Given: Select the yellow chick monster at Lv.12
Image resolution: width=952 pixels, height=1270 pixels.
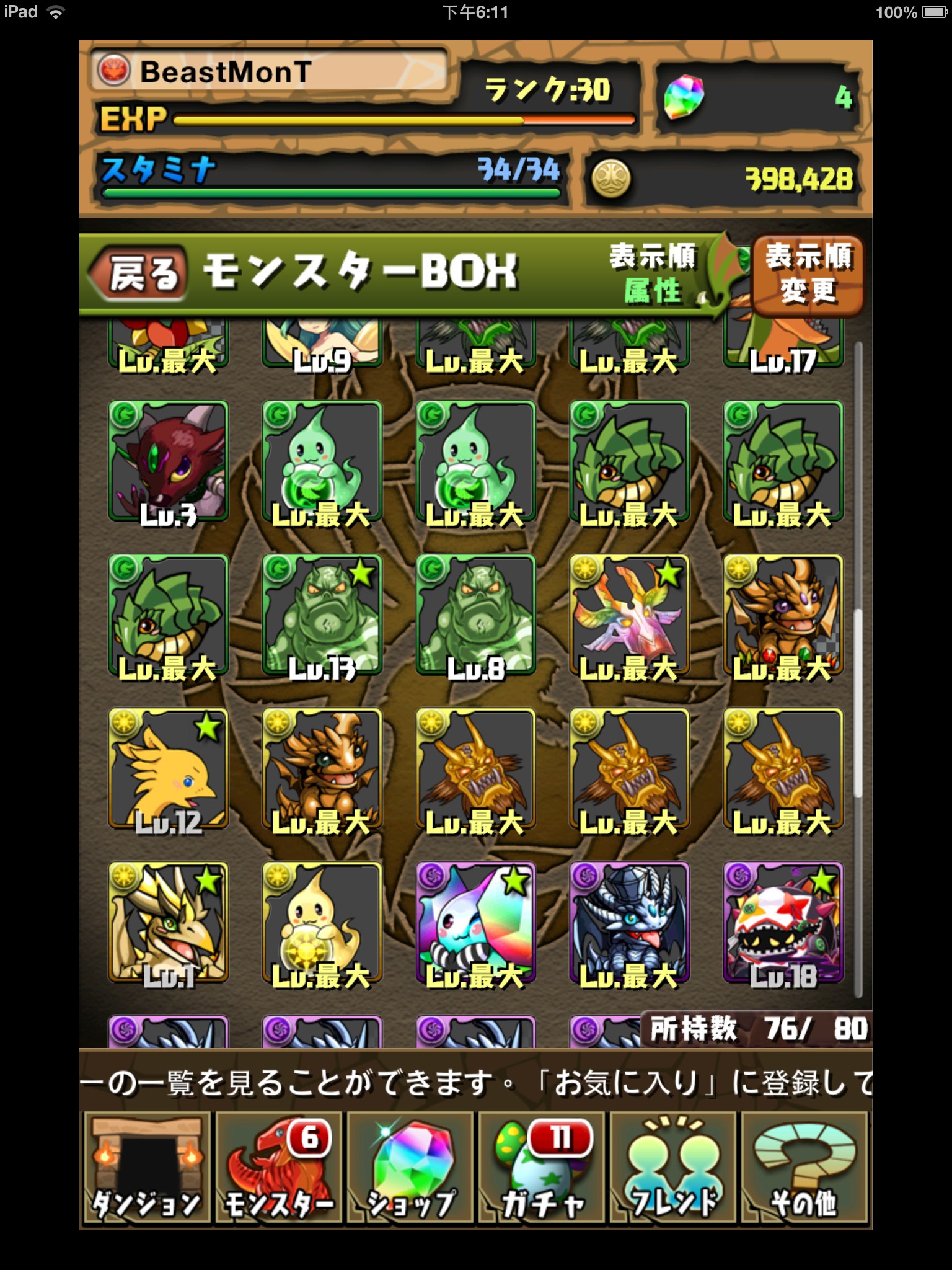Looking at the screenshot, I should coord(169,769).
